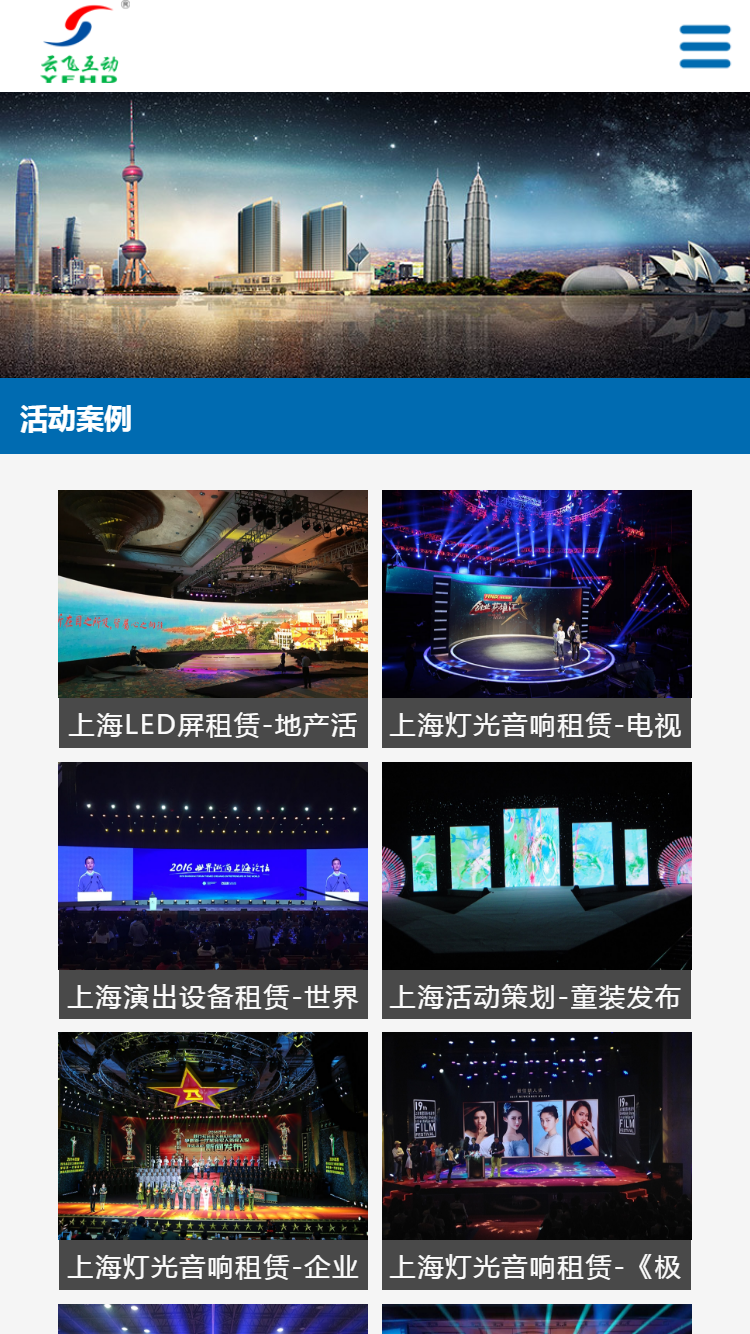Image resolution: width=750 pixels, height=1334 pixels.
Task: View the LED curved screen property event thumbnail
Action: coord(212,594)
